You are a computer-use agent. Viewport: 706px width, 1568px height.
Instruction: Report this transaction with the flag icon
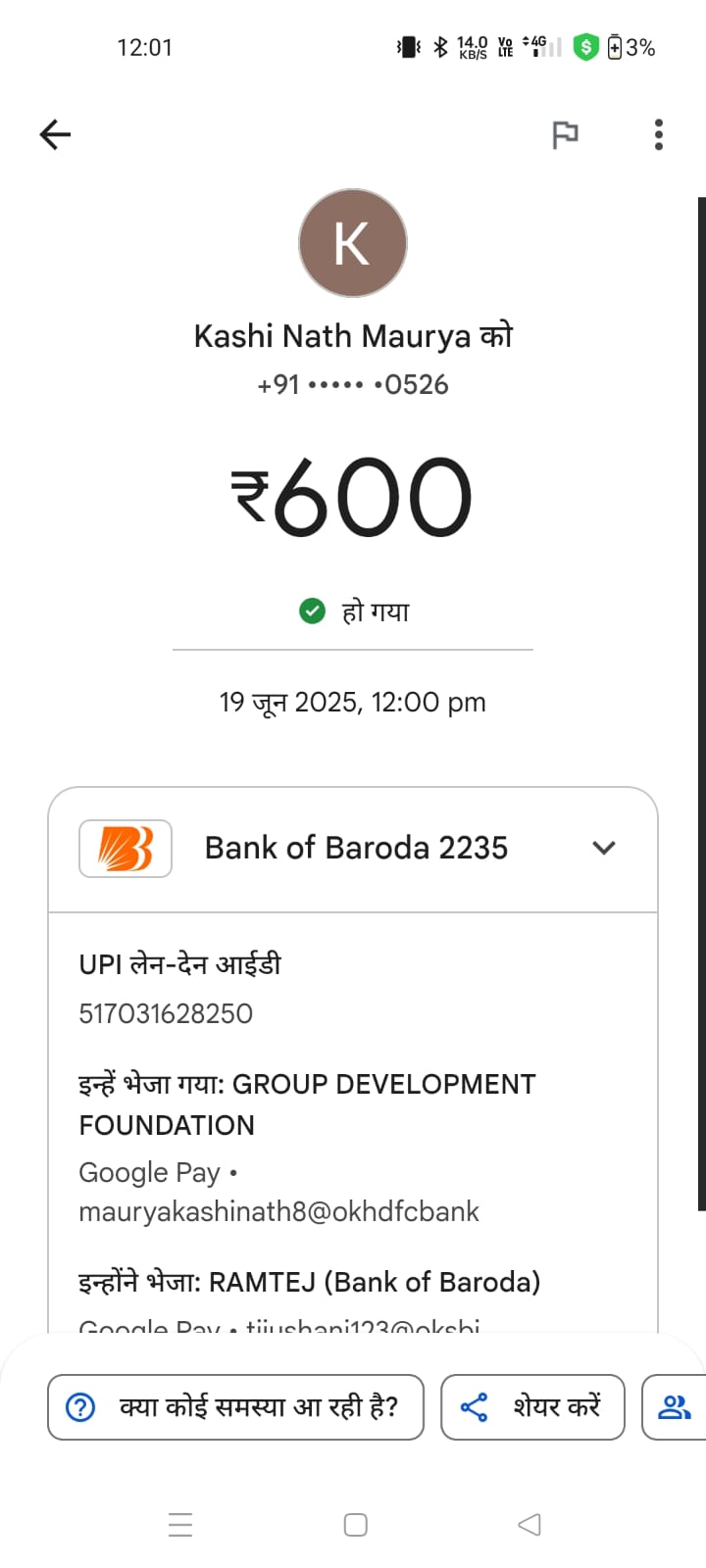[x=565, y=134]
